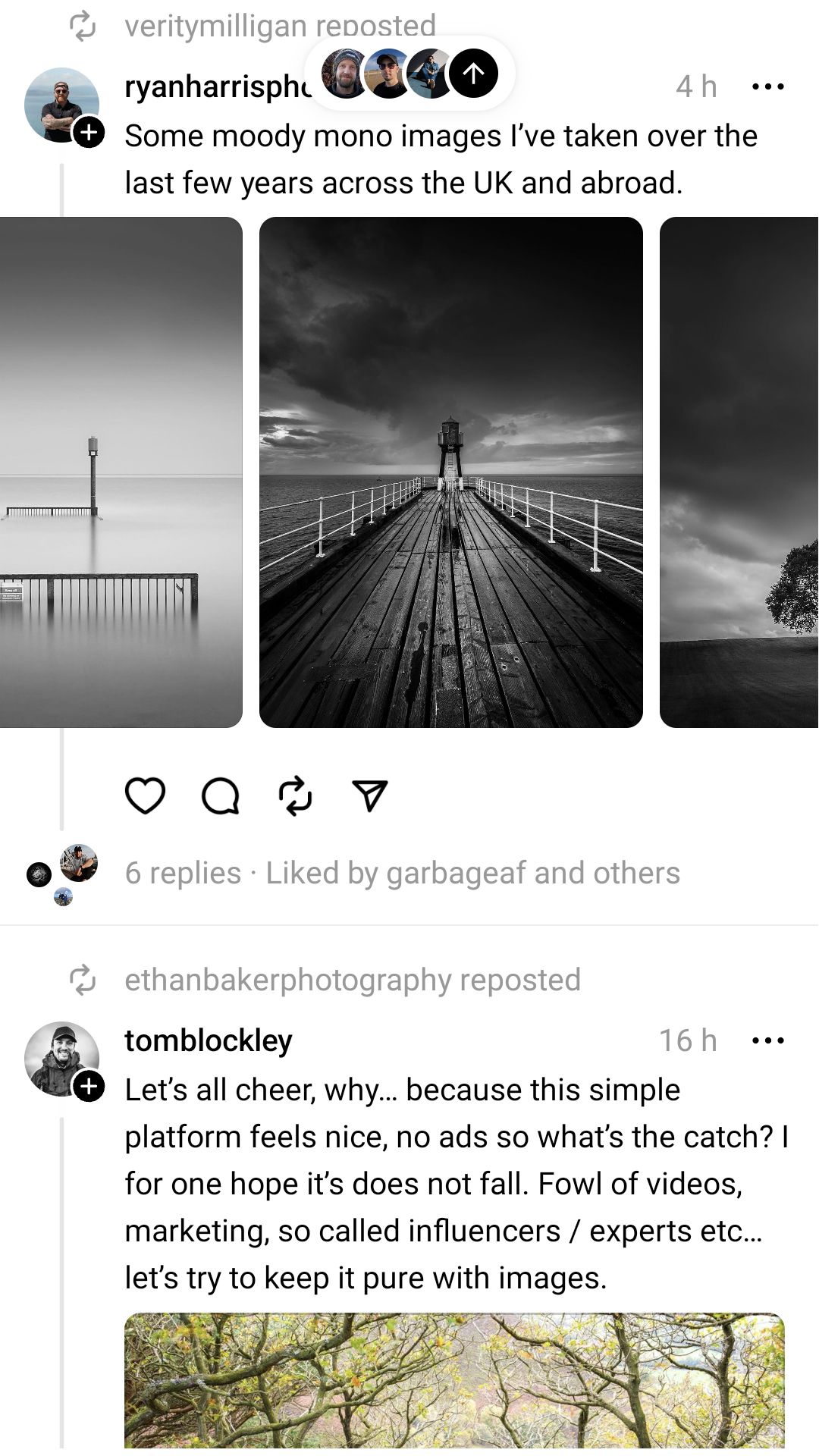
Task: Jump to new posts via the arrow pill
Action: 473,74
